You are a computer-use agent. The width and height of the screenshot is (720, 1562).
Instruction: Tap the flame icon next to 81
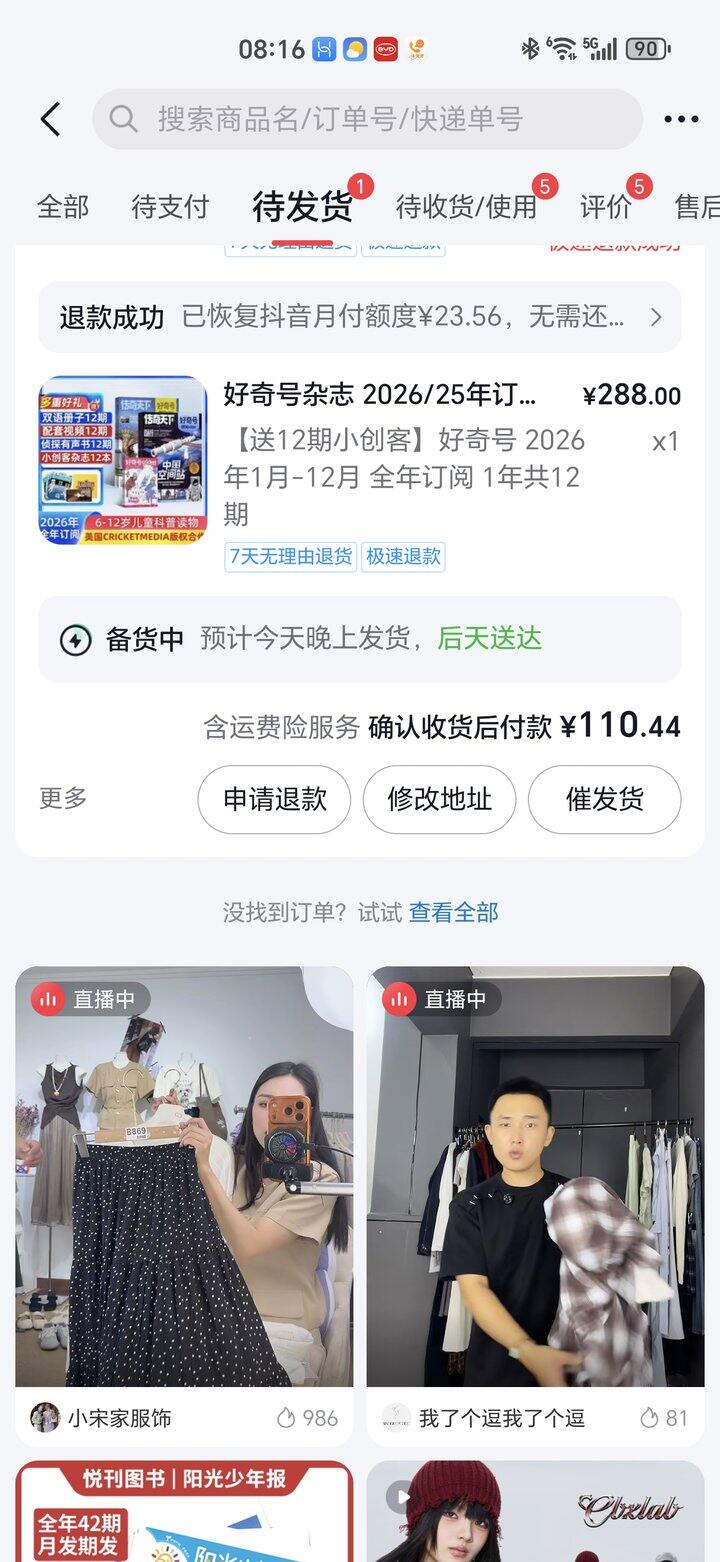point(650,1418)
